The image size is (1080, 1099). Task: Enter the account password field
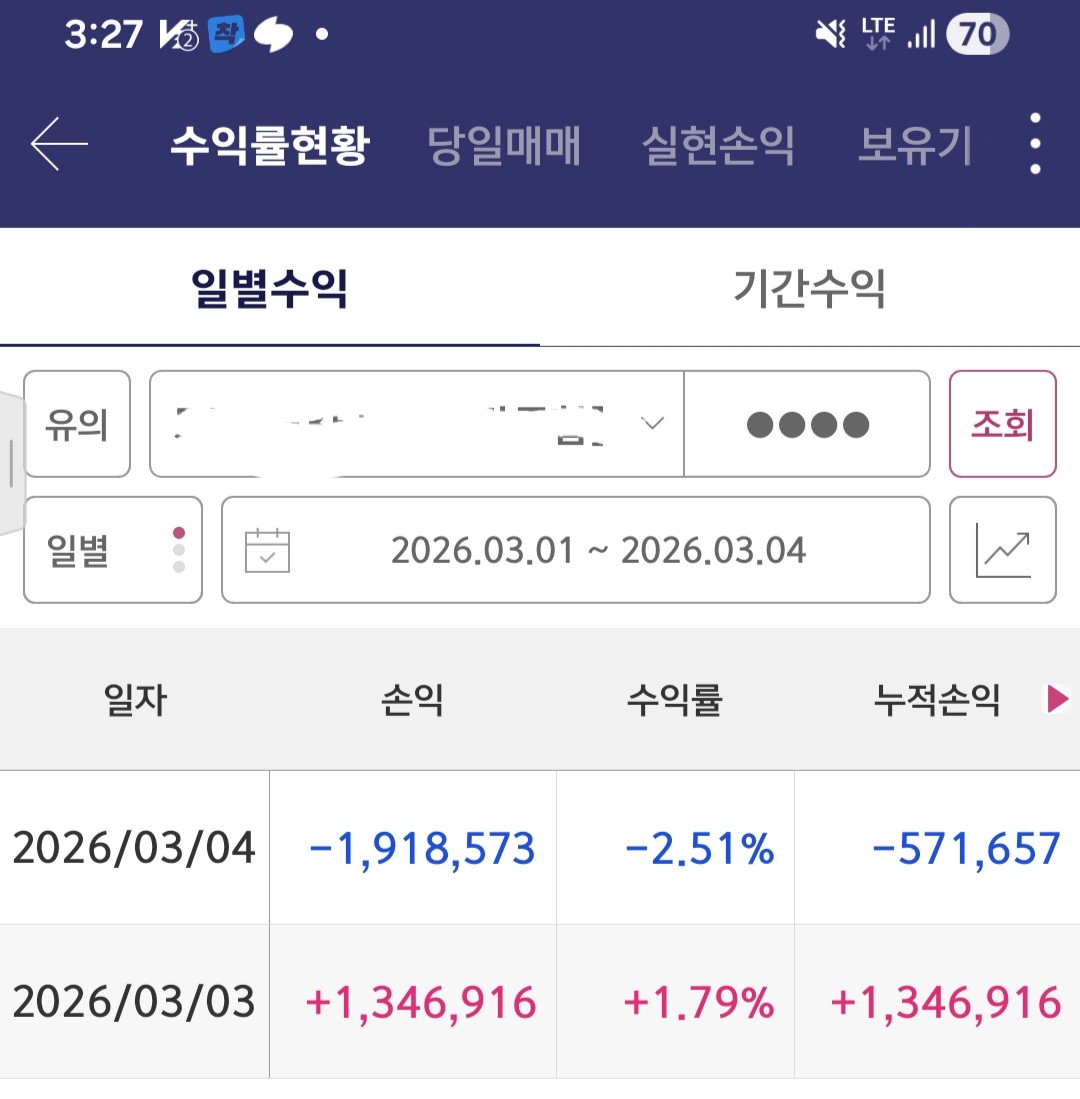point(807,424)
